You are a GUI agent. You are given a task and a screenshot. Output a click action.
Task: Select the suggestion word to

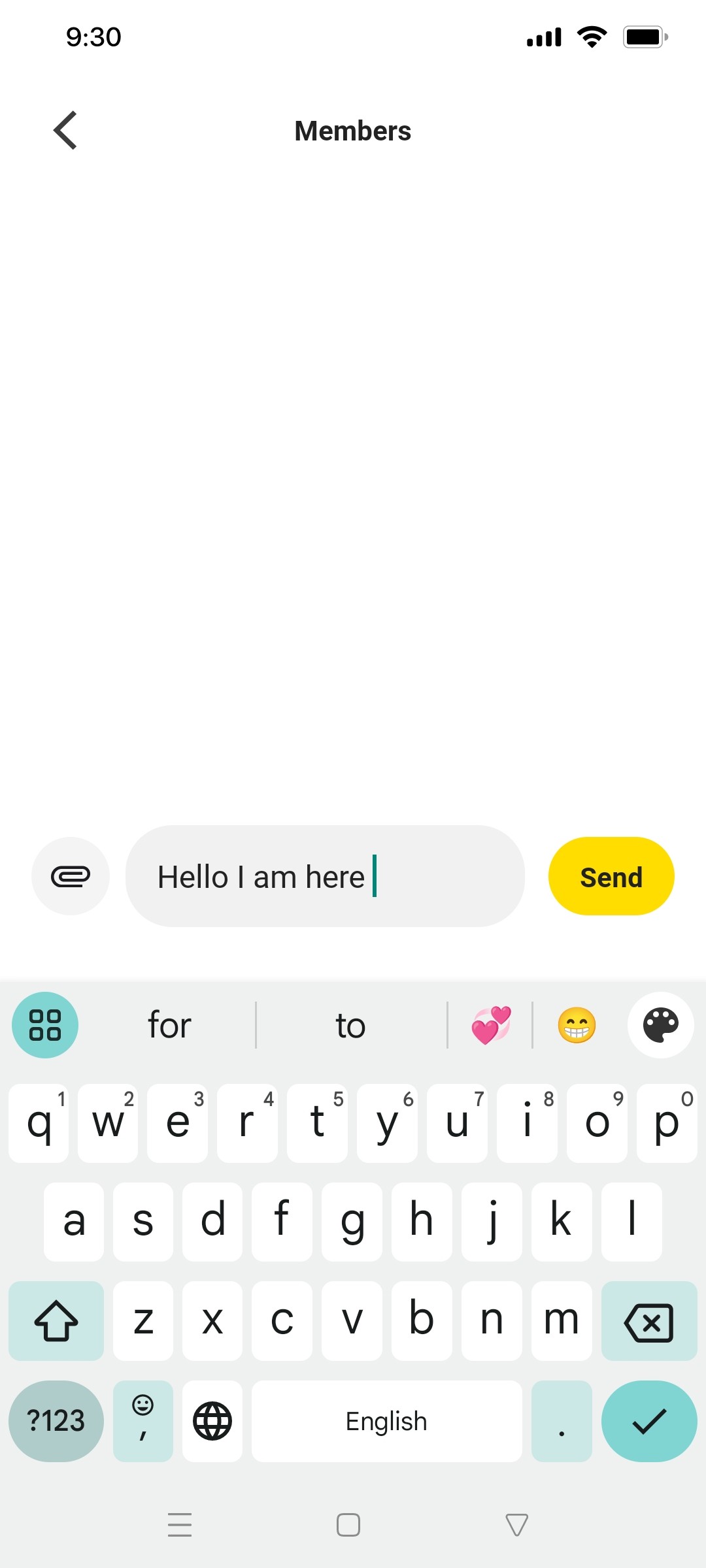click(x=350, y=1024)
